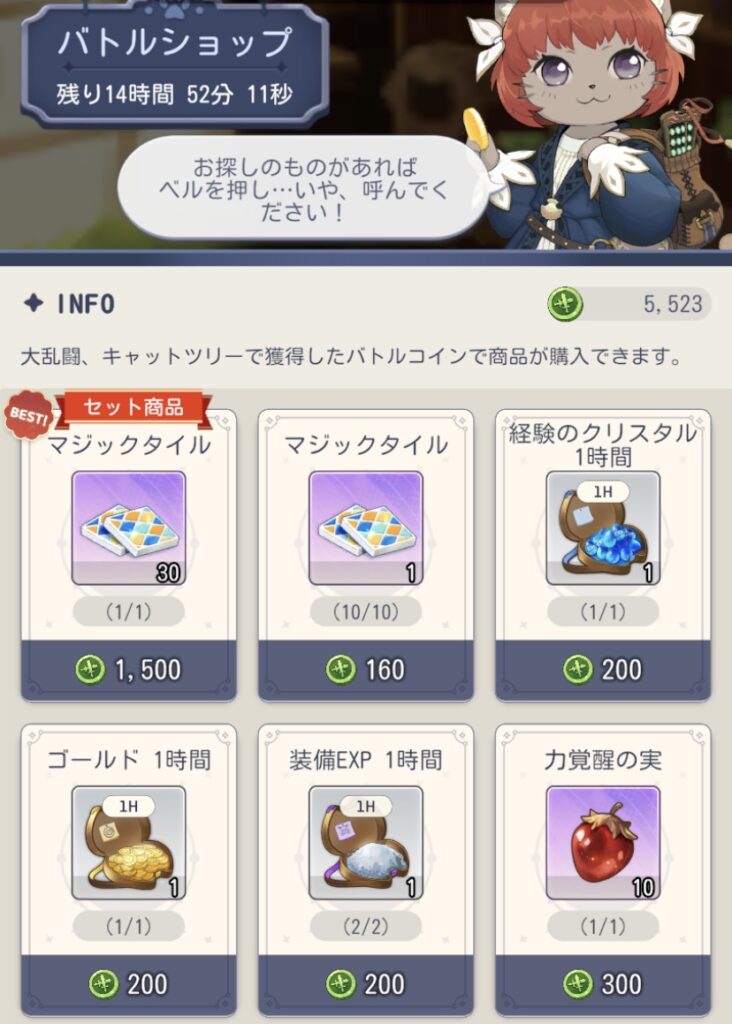Buy the 30 Magic Tile set for 1,500
732x1024 pixels.
(x=128, y=669)
